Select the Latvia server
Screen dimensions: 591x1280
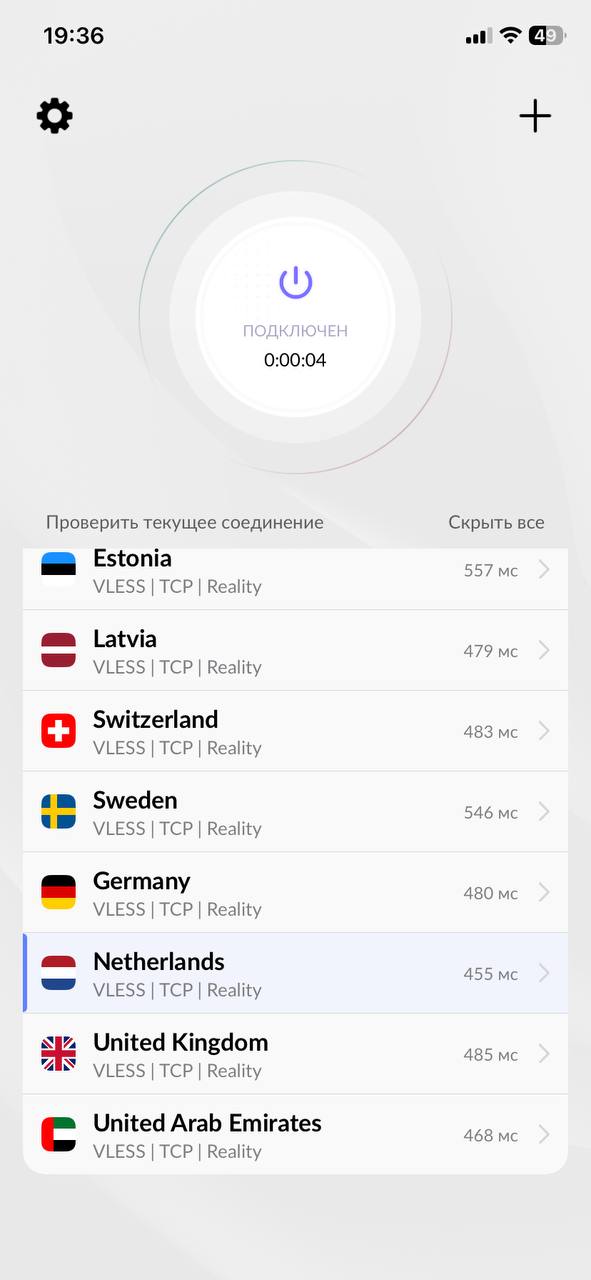pos(295,650)
